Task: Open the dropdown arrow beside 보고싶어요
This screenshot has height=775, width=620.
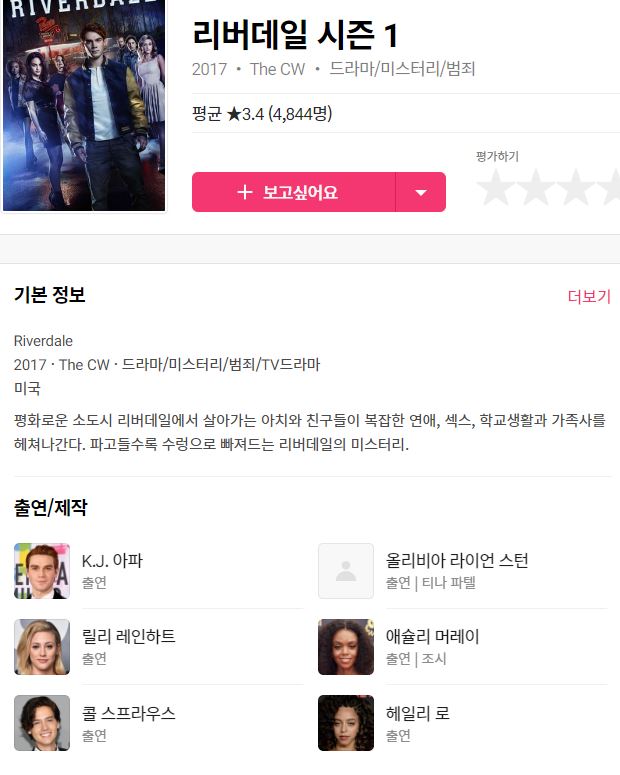Action: point(421,192)
